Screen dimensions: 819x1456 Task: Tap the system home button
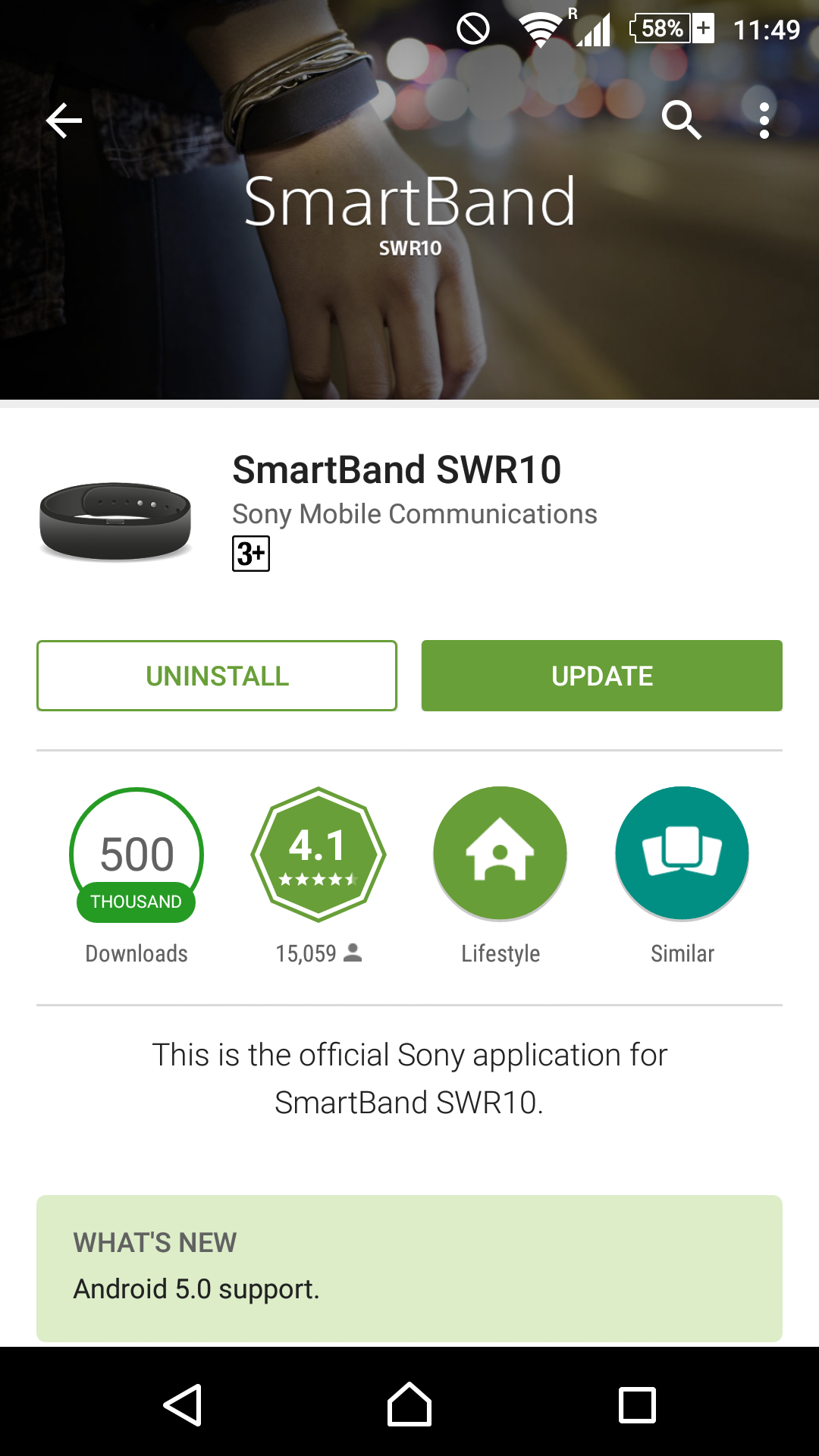pyautogui.click(x=409, y=1404)
